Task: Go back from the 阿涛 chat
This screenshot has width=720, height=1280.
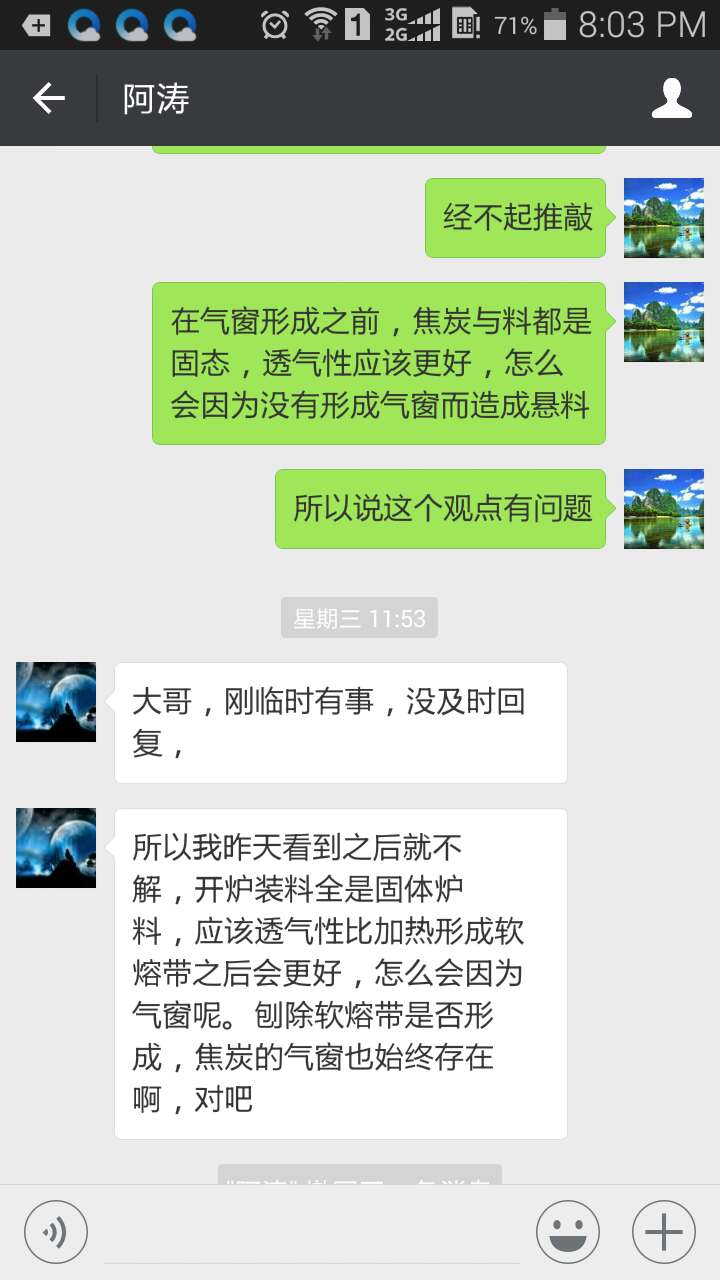Action: click(48, 98)
